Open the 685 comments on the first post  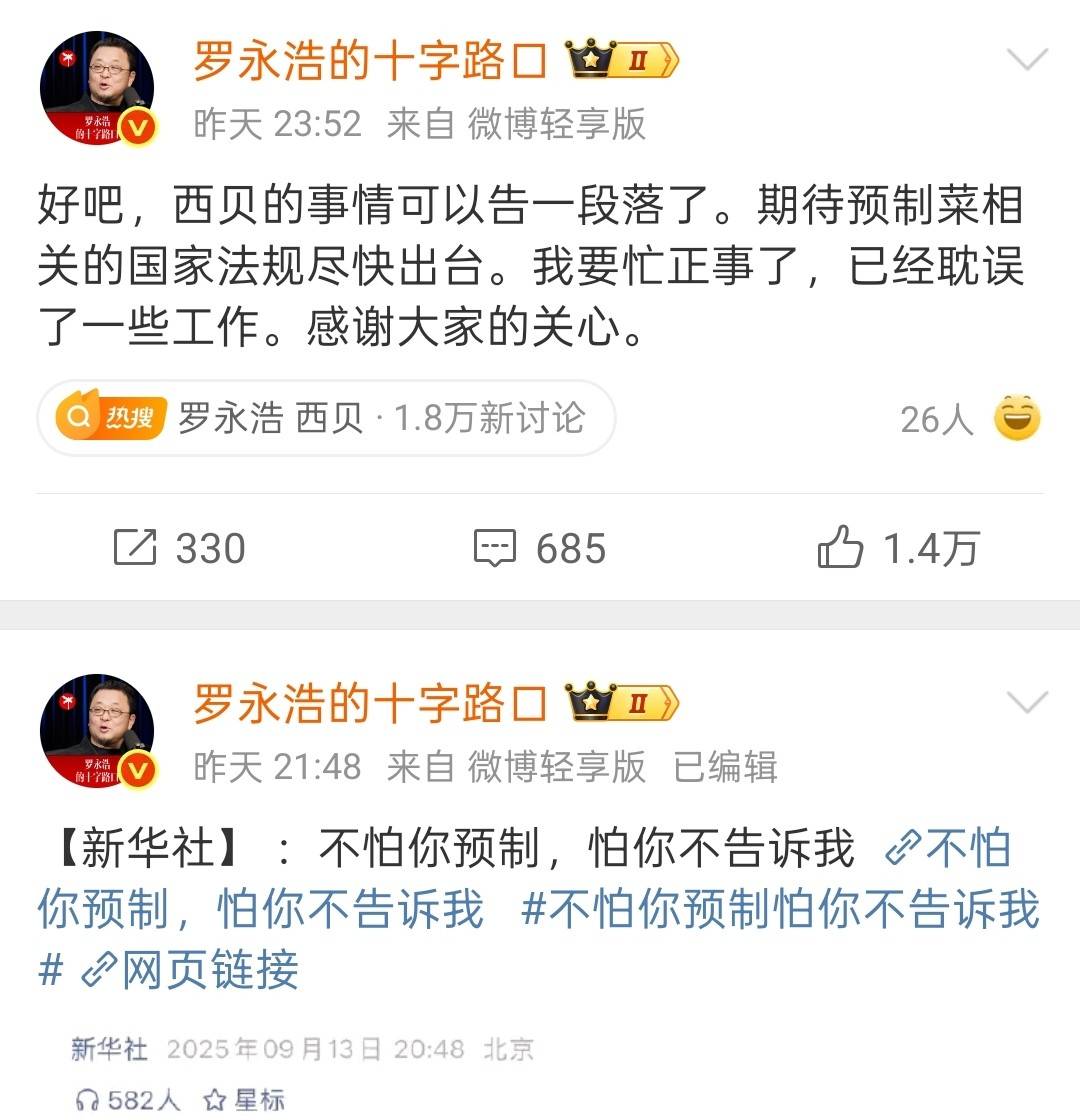(x=540, y=548)
